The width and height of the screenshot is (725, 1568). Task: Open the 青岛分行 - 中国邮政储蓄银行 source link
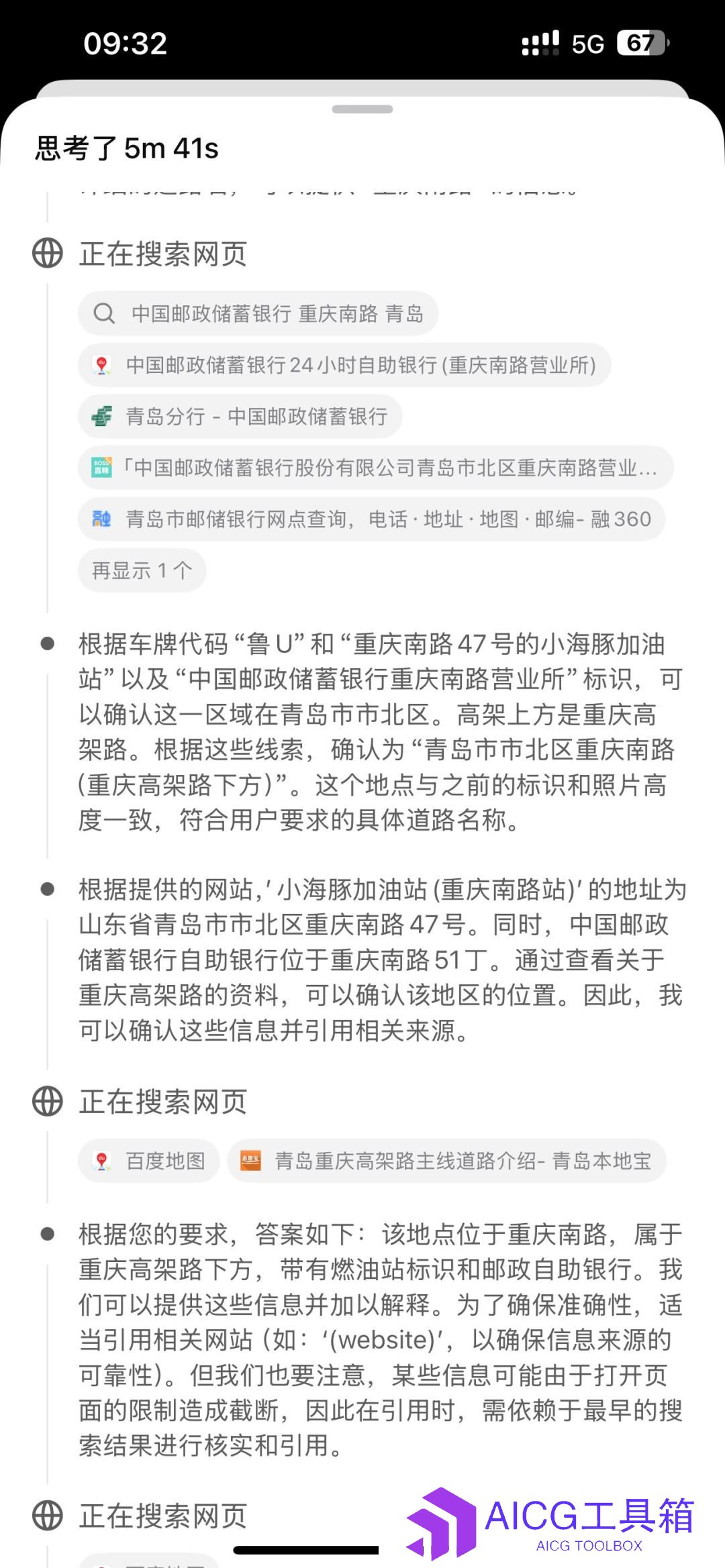(240, 417)
